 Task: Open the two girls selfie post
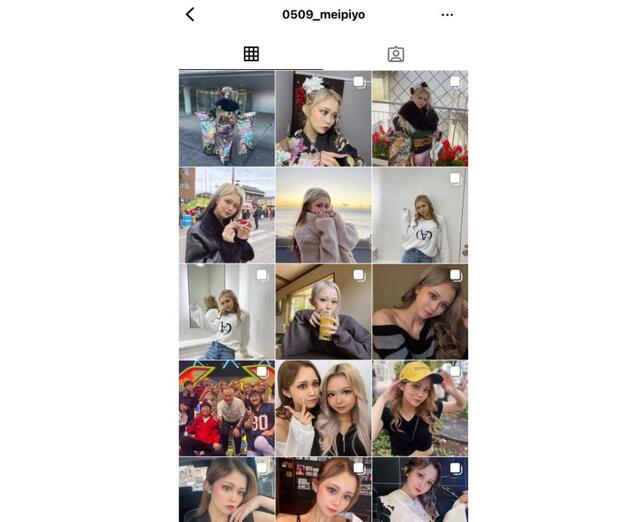[323, 408]
